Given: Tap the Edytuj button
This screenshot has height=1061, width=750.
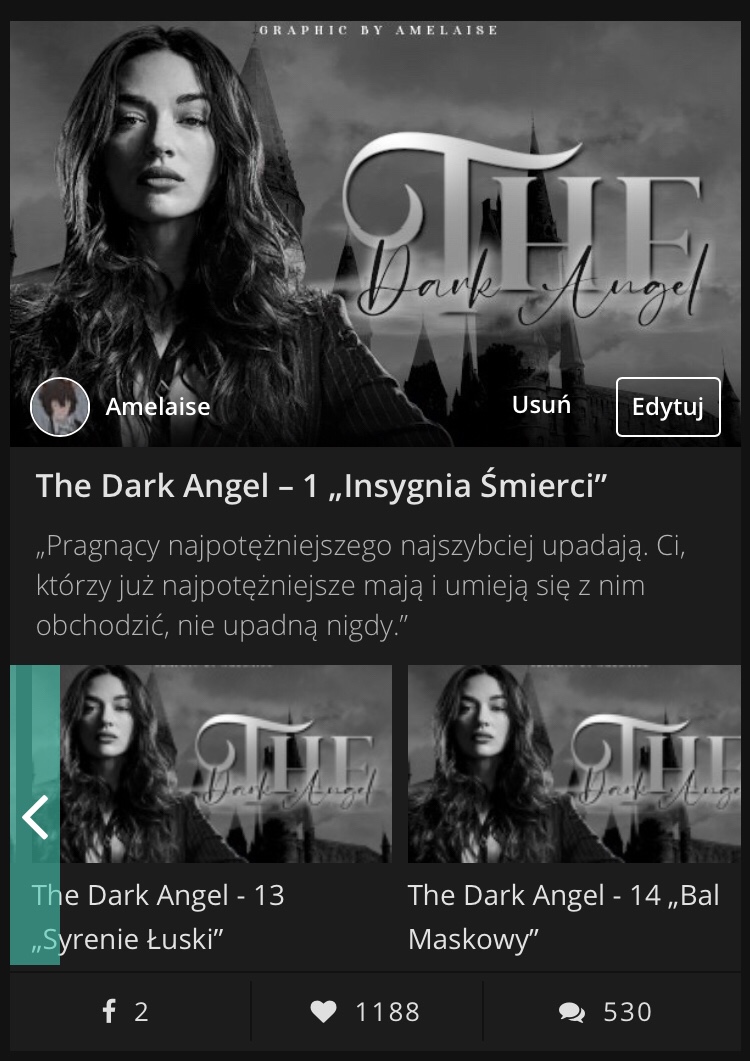Looking at the screenshot, I should click(x=668, y=407).
